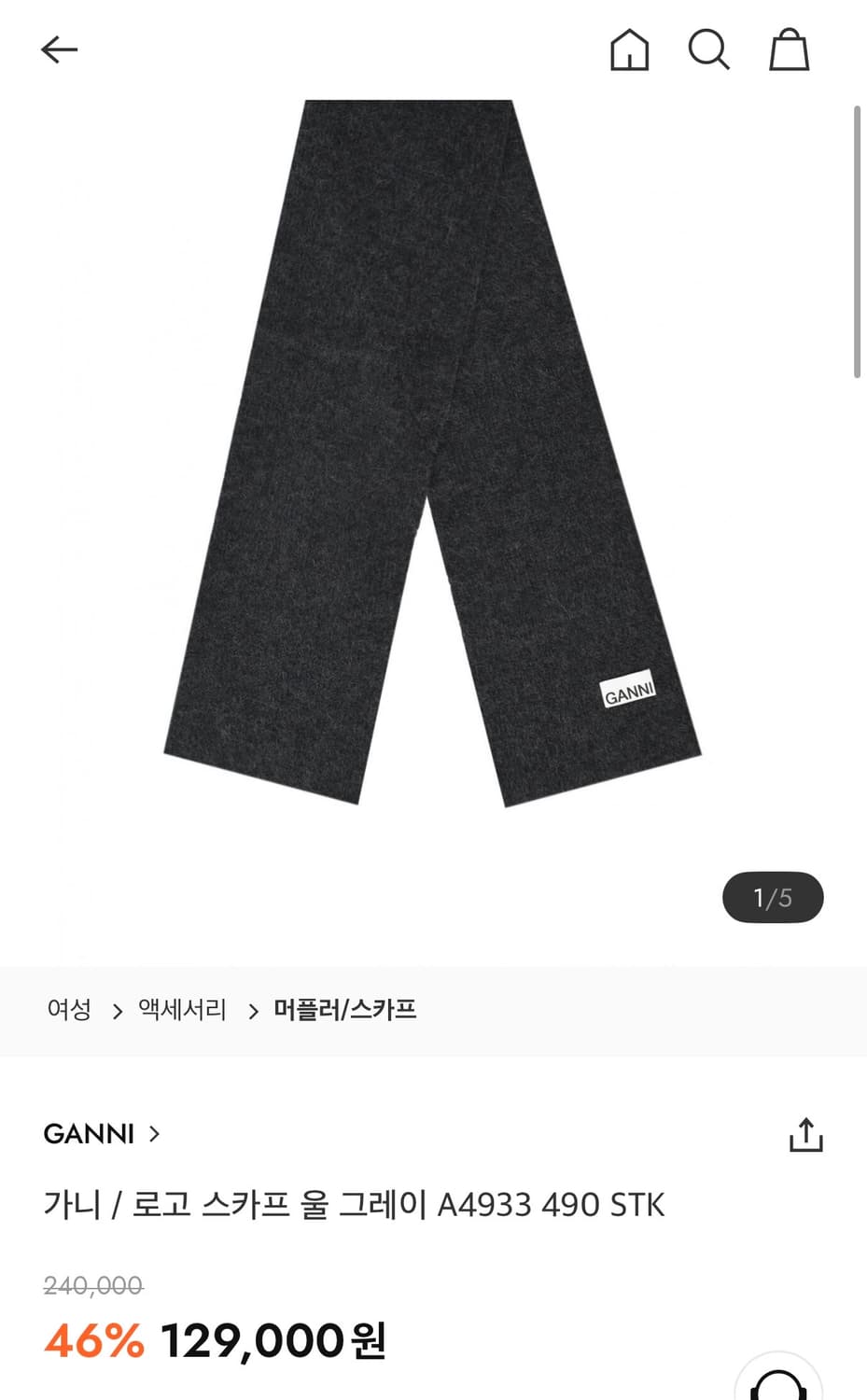Open the 여성 category
This screenshot has height=1400, width=867.
67,1011
